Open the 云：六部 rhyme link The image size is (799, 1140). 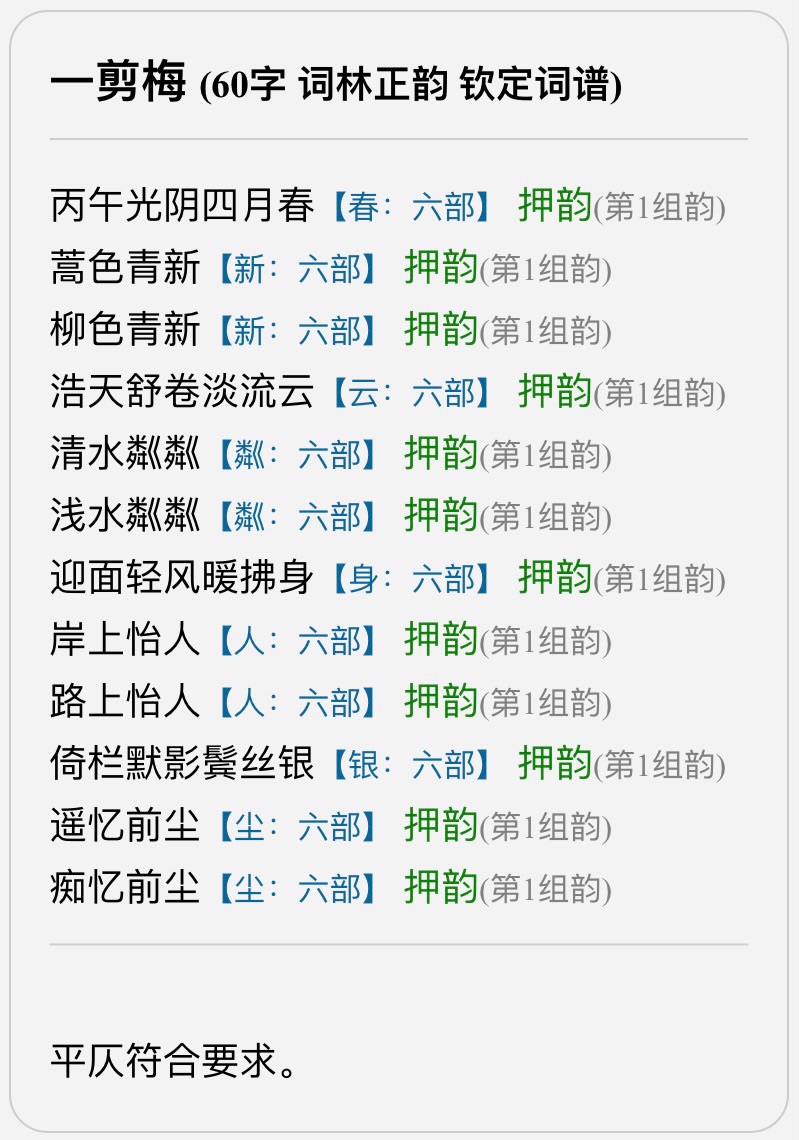click(x=412, y=393)
